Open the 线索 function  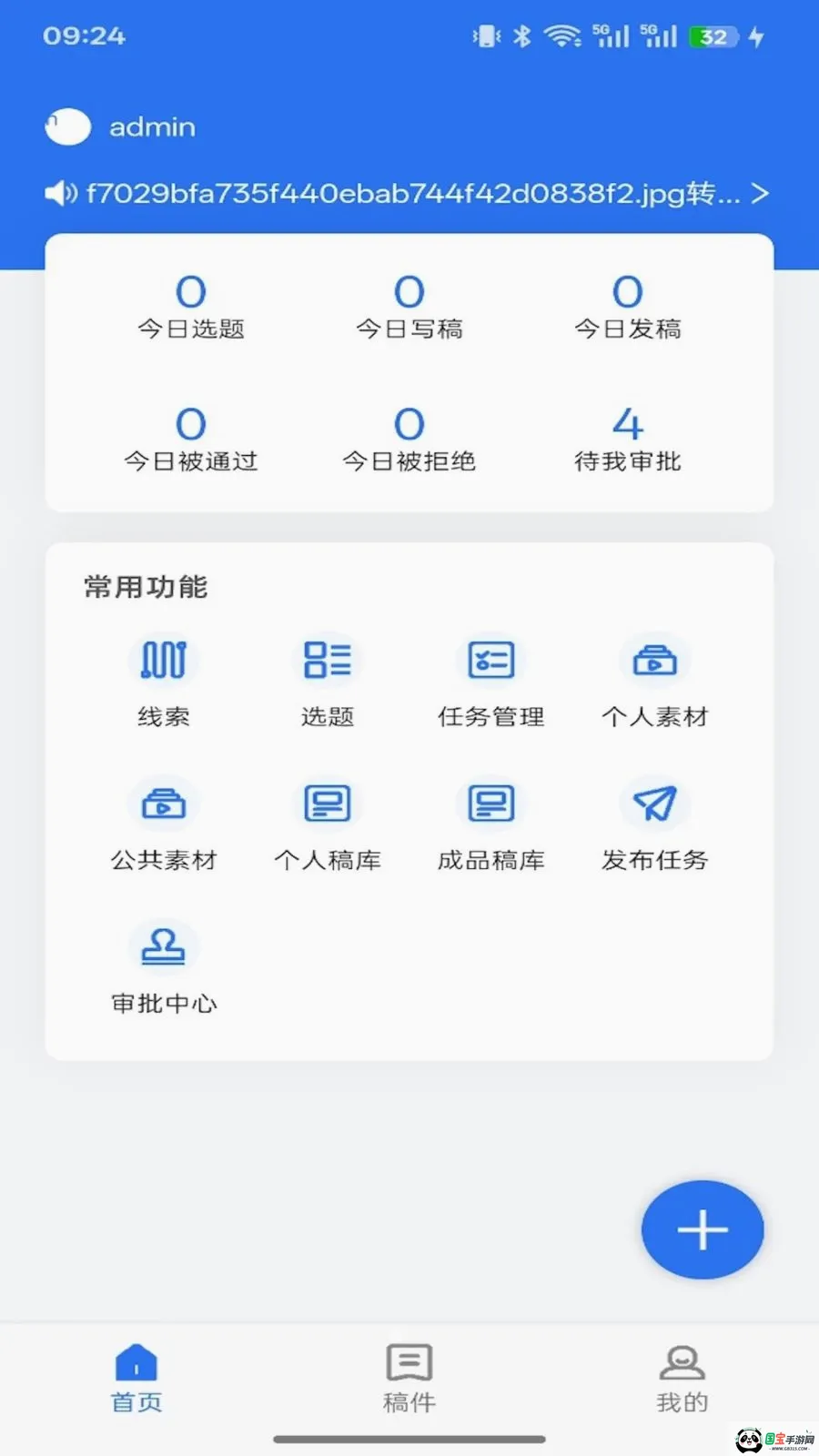click(x=164, y=681)
